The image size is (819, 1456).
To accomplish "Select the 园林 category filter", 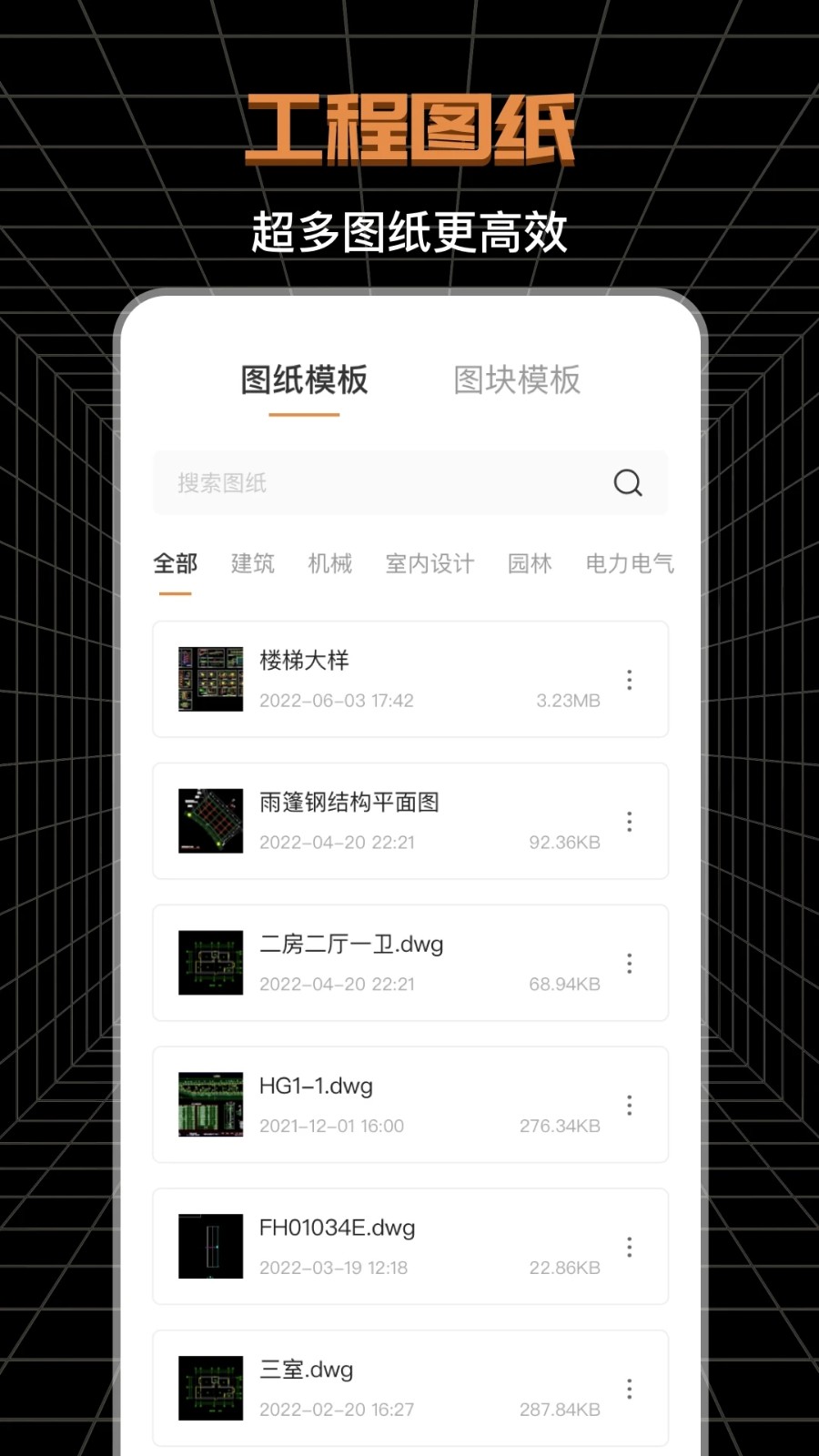I will (529, 564).
